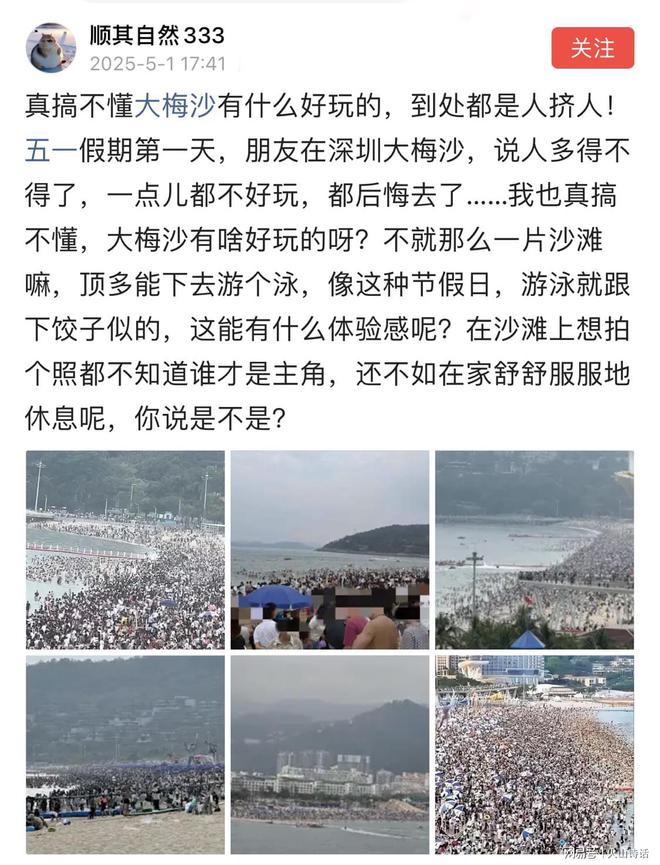View the hazy mountain crowd photo
The height and width of the screenshot is (865, 660).
click(x=125, y=754)
